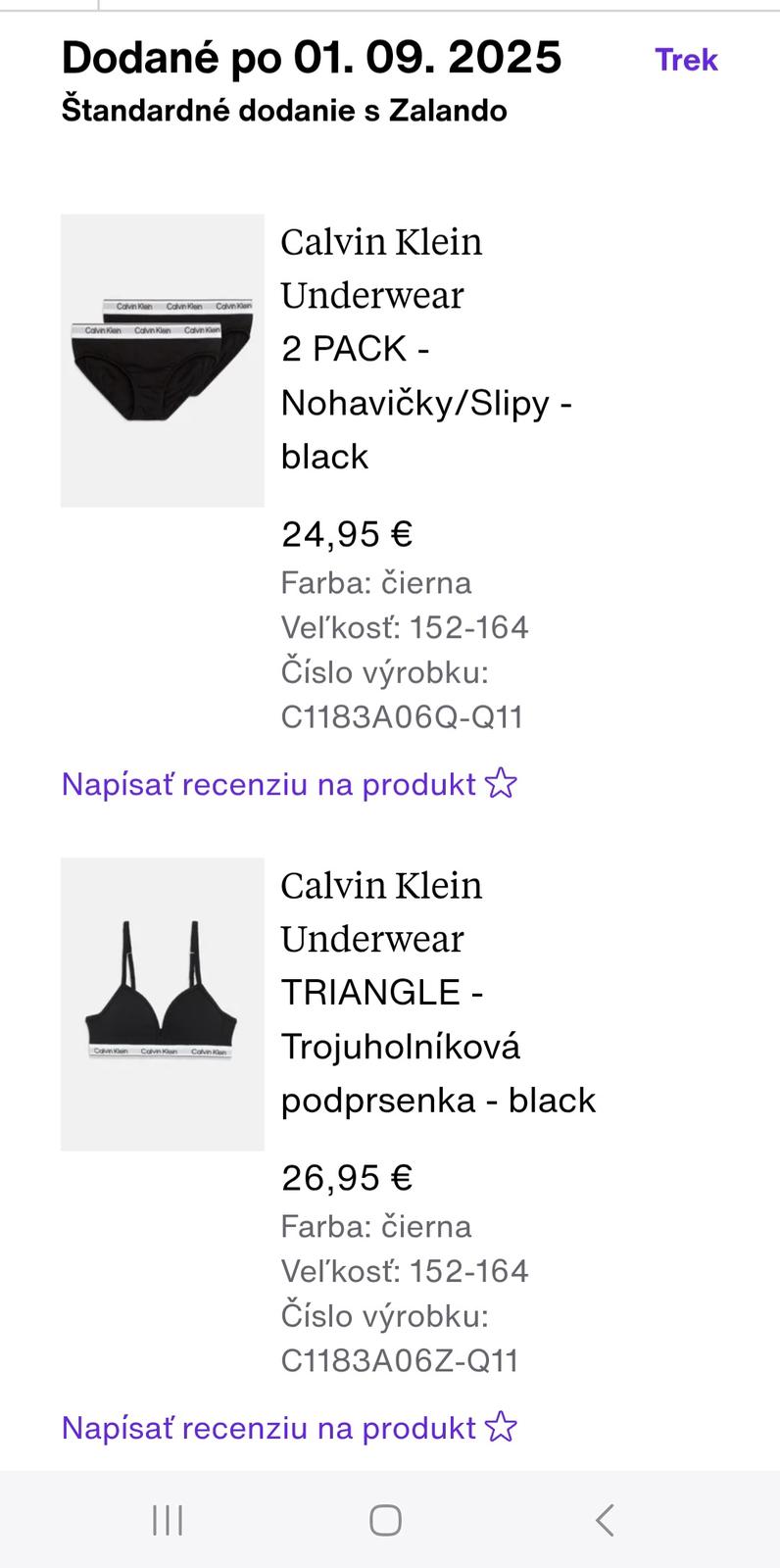This screenshot has height=1568, width=780.
Task: Go to the home screen
Action: coord(385,1520)
